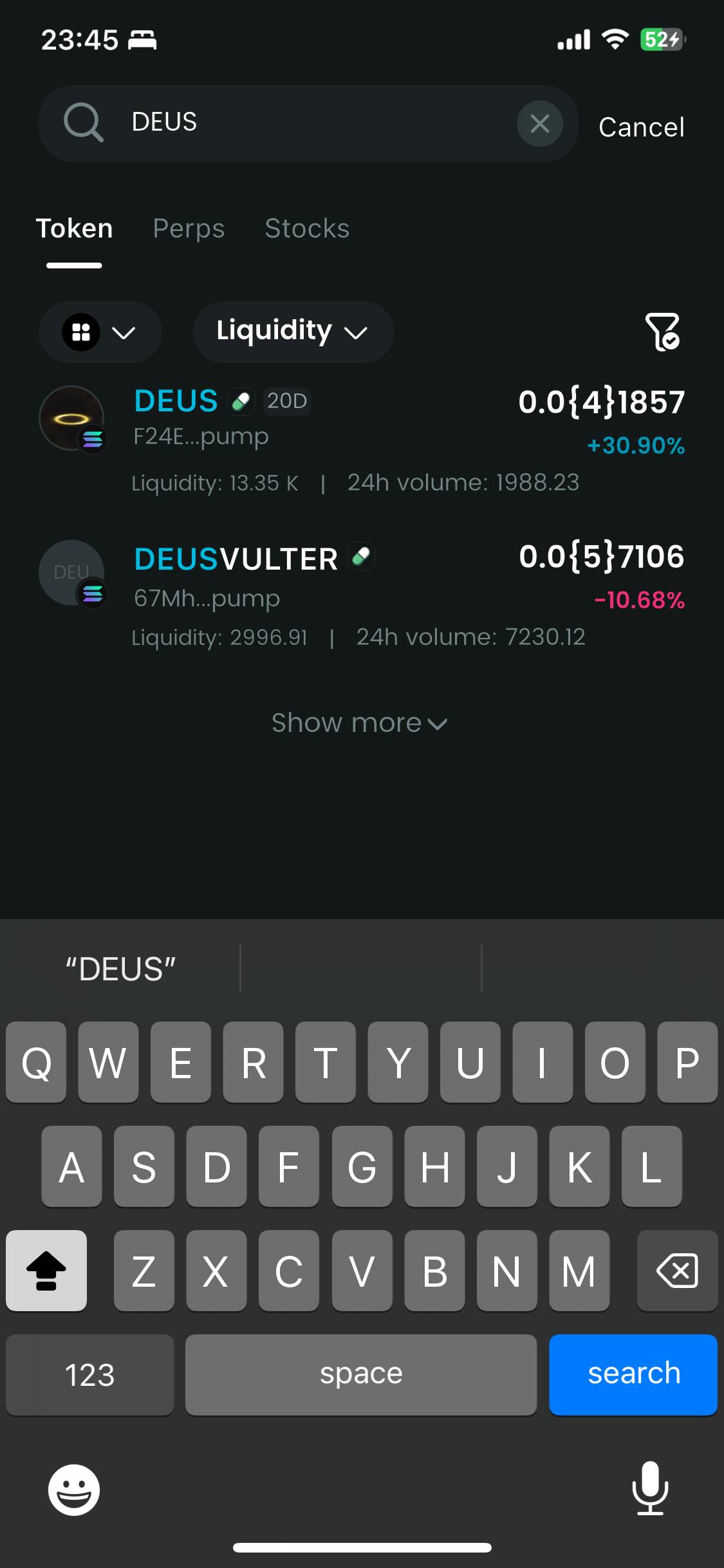Click the pill icon next to DEUS

(241, 399)
